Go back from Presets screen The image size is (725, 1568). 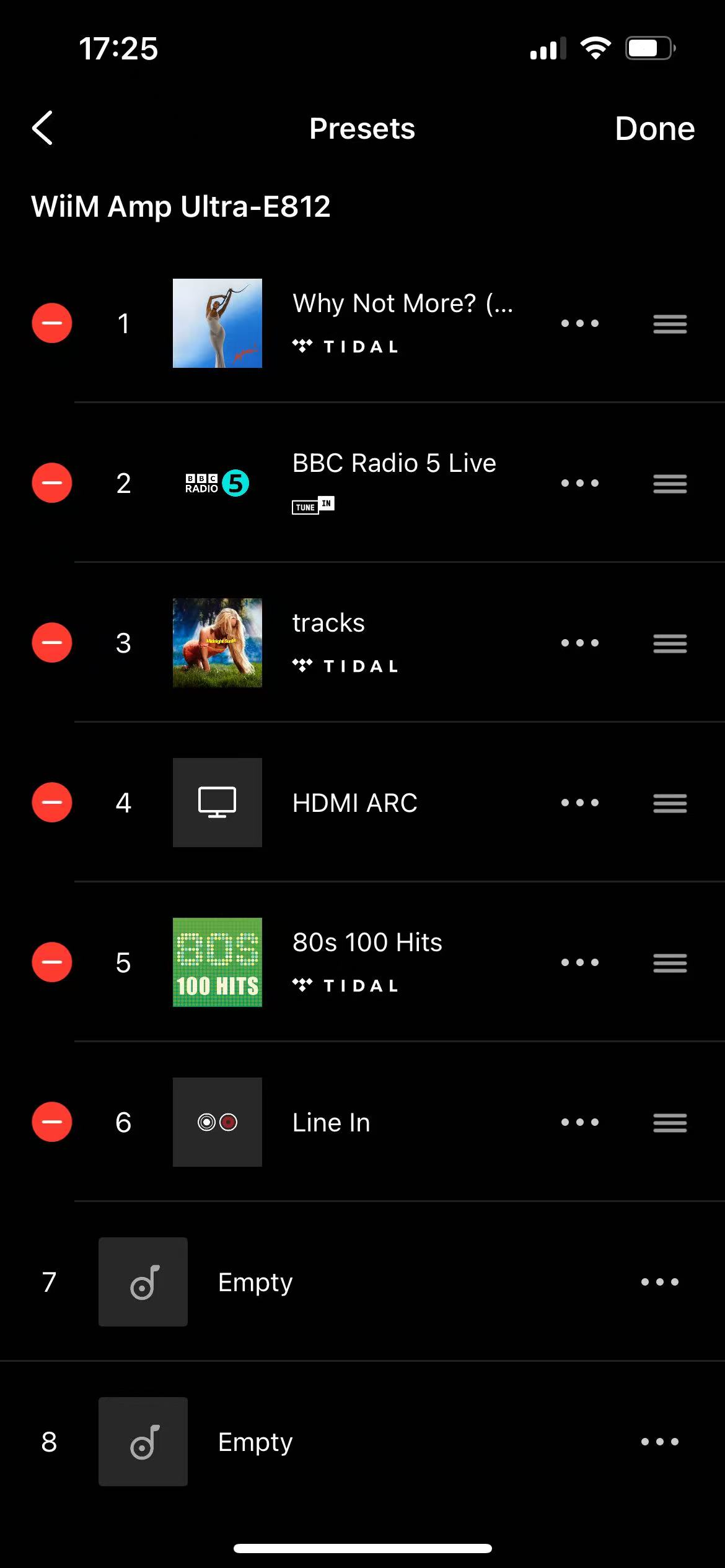(x=42, y=128)
